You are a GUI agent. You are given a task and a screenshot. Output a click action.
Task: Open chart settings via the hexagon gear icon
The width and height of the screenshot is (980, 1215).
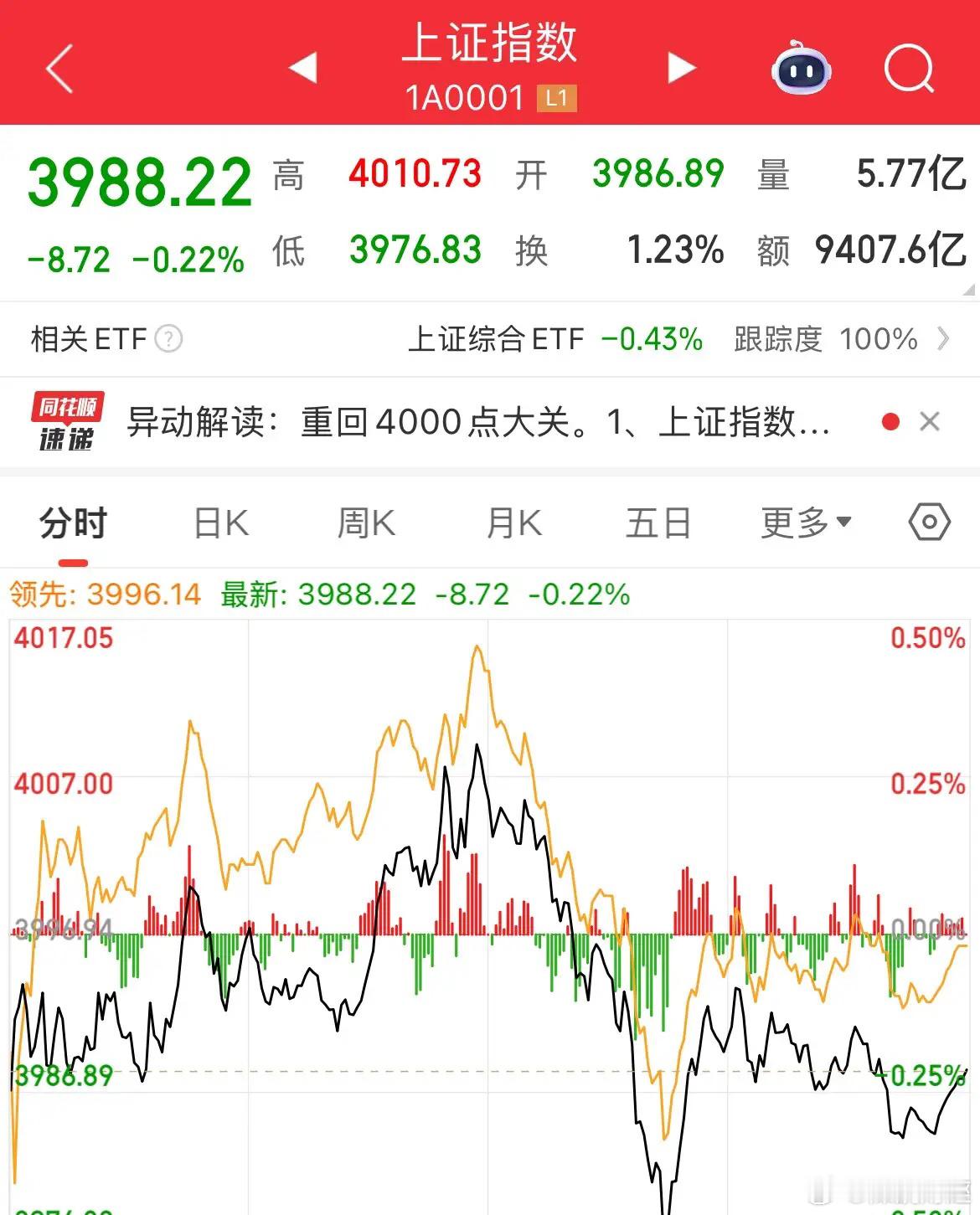[x=929, y=522]
